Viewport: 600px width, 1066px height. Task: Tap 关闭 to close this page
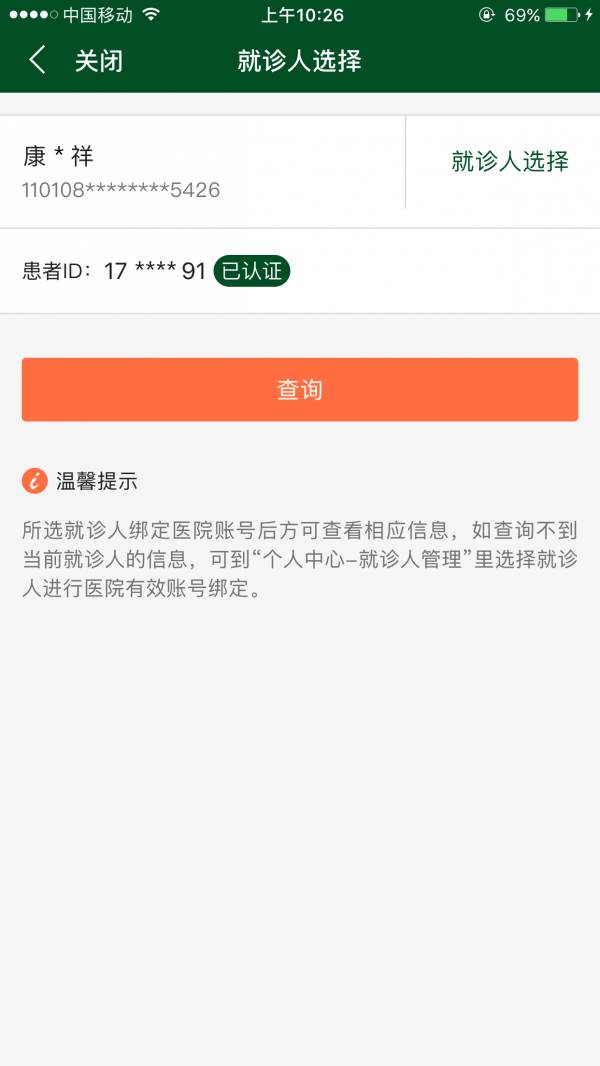pos(98,61)
